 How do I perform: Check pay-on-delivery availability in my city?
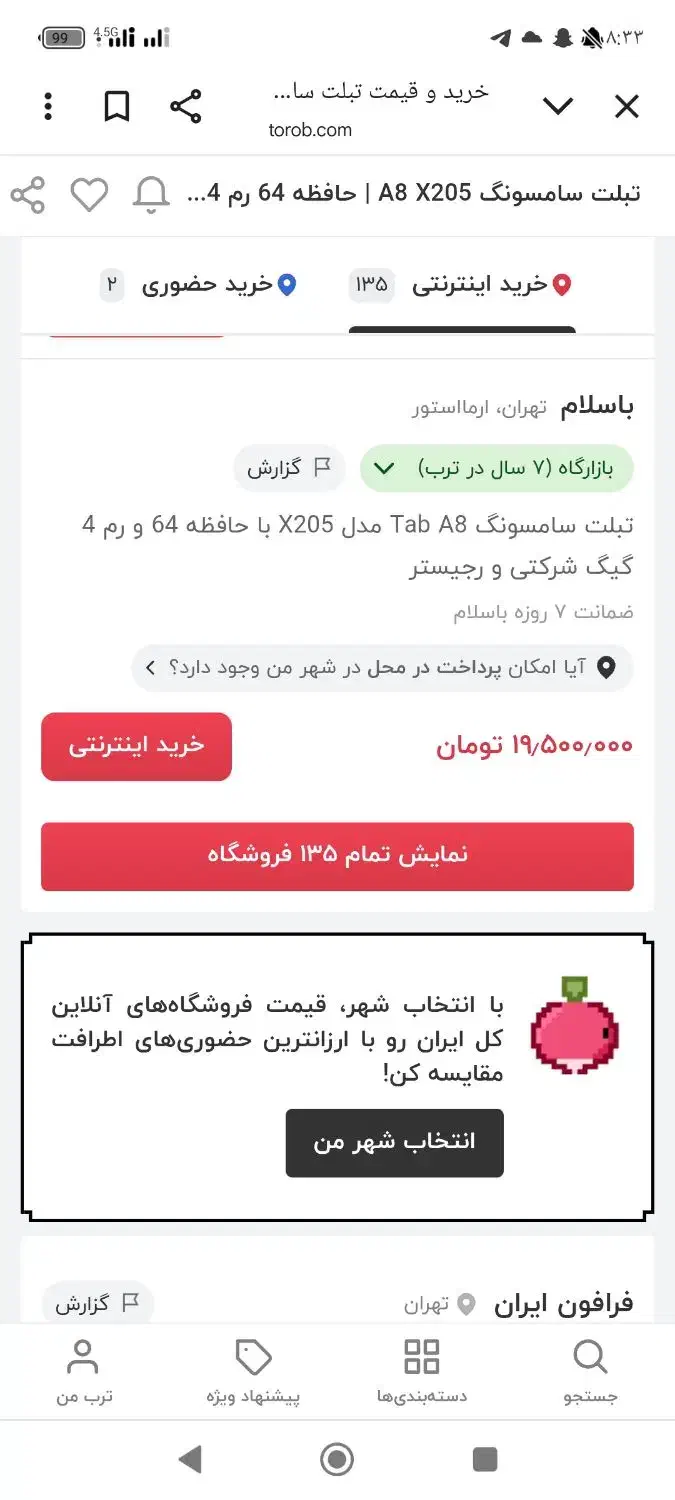click(x=382, y=668)
